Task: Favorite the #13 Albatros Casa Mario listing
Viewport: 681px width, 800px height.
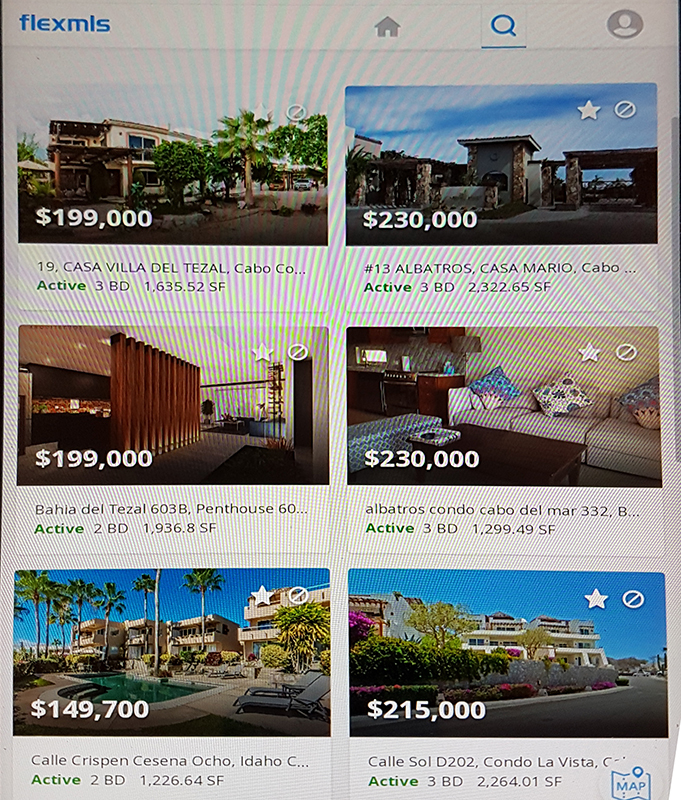Action: [589, 111]
